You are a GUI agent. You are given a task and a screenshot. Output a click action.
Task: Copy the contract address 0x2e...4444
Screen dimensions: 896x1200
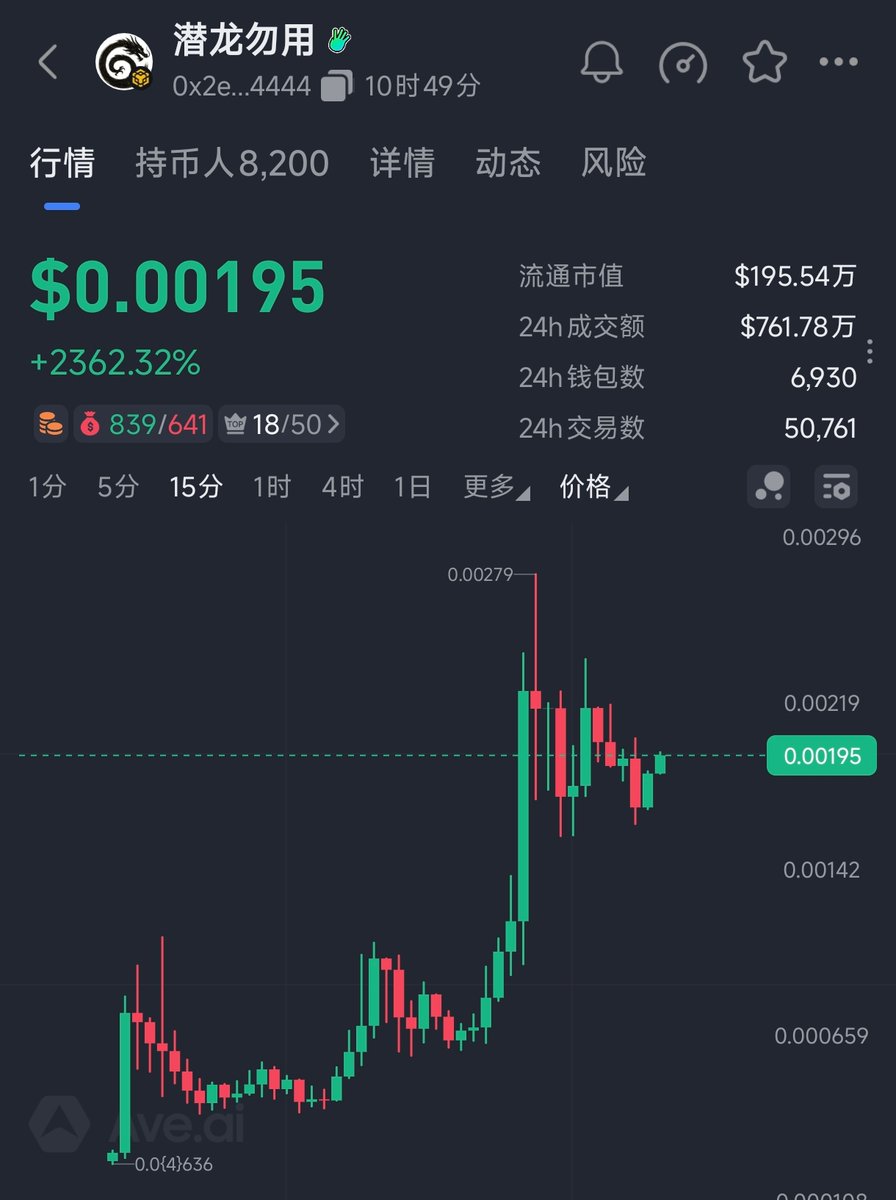point(337,86)
